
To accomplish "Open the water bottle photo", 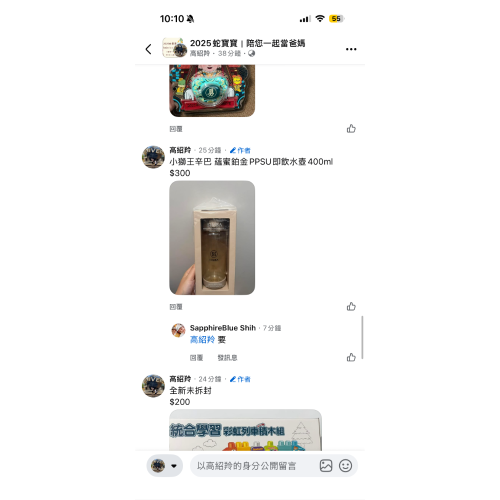I will (212, 238).
